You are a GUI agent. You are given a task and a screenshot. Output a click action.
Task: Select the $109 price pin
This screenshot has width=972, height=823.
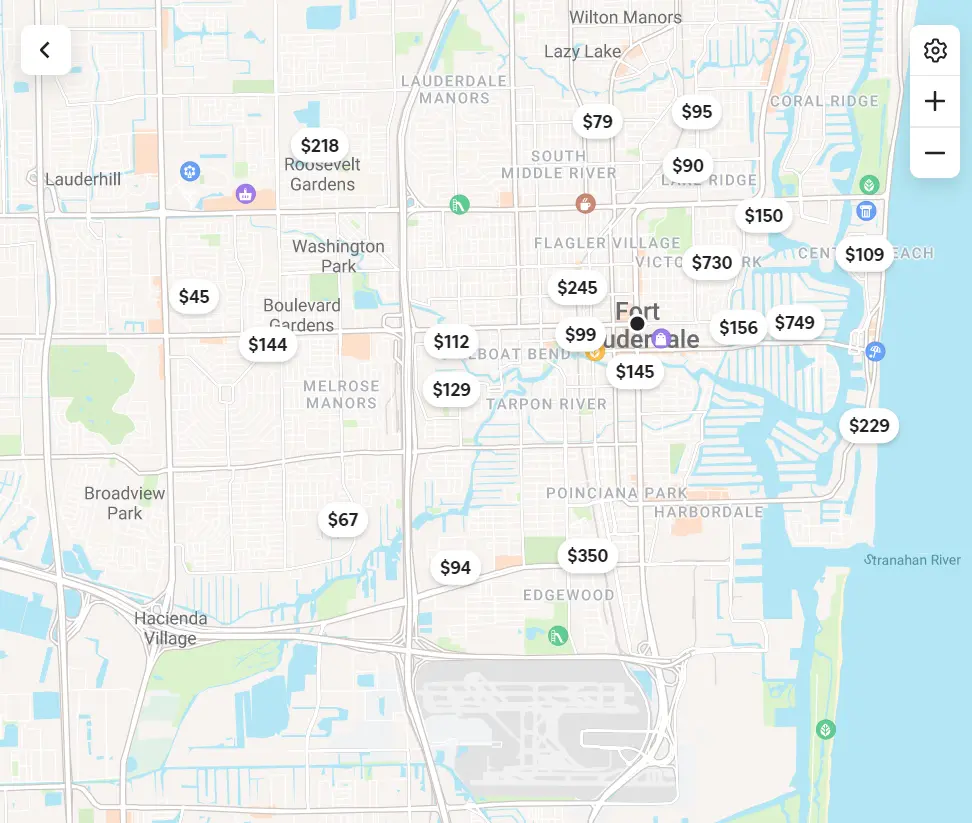pos(864,254)
